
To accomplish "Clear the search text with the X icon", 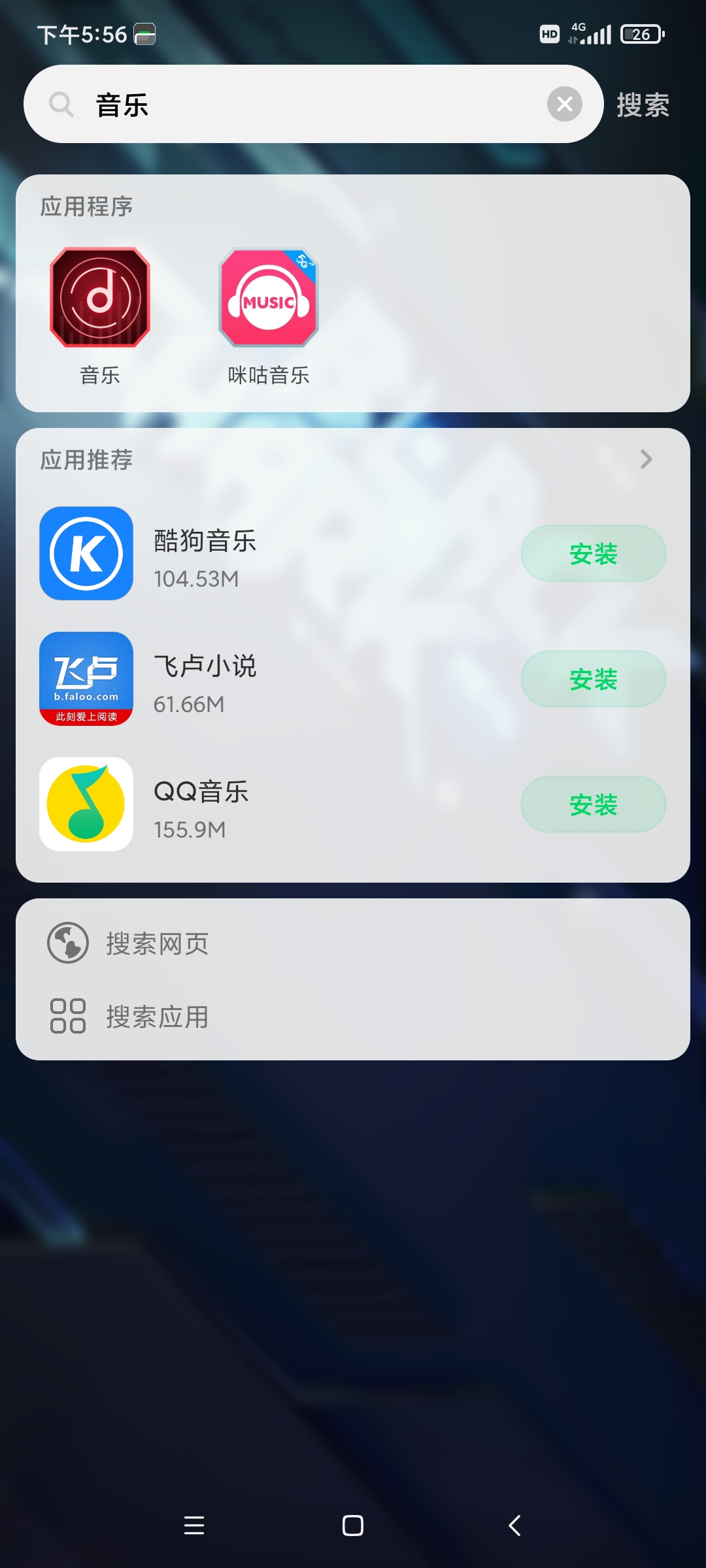I will [565, 104].
